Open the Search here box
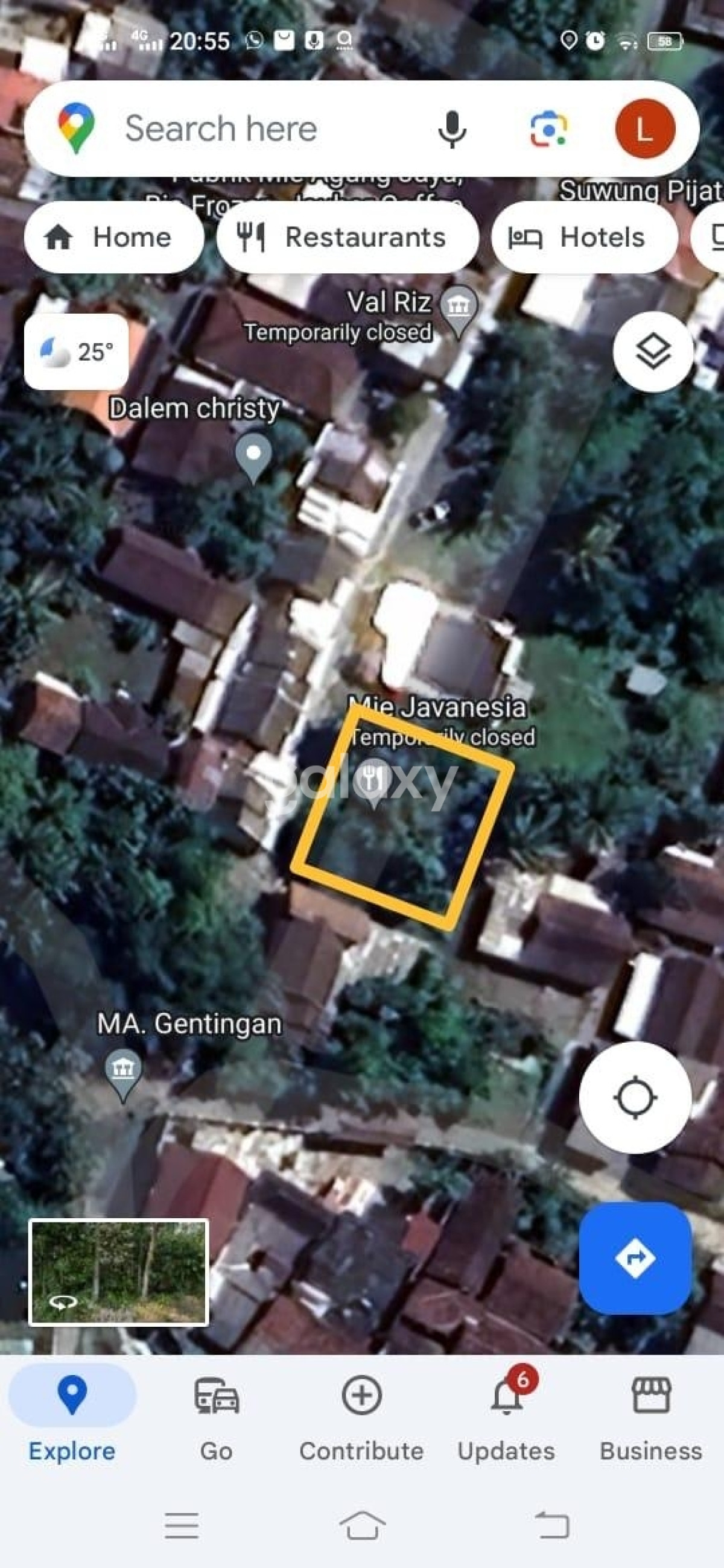Viewport: 724px width, 1568px height. [x=244, y=129]
